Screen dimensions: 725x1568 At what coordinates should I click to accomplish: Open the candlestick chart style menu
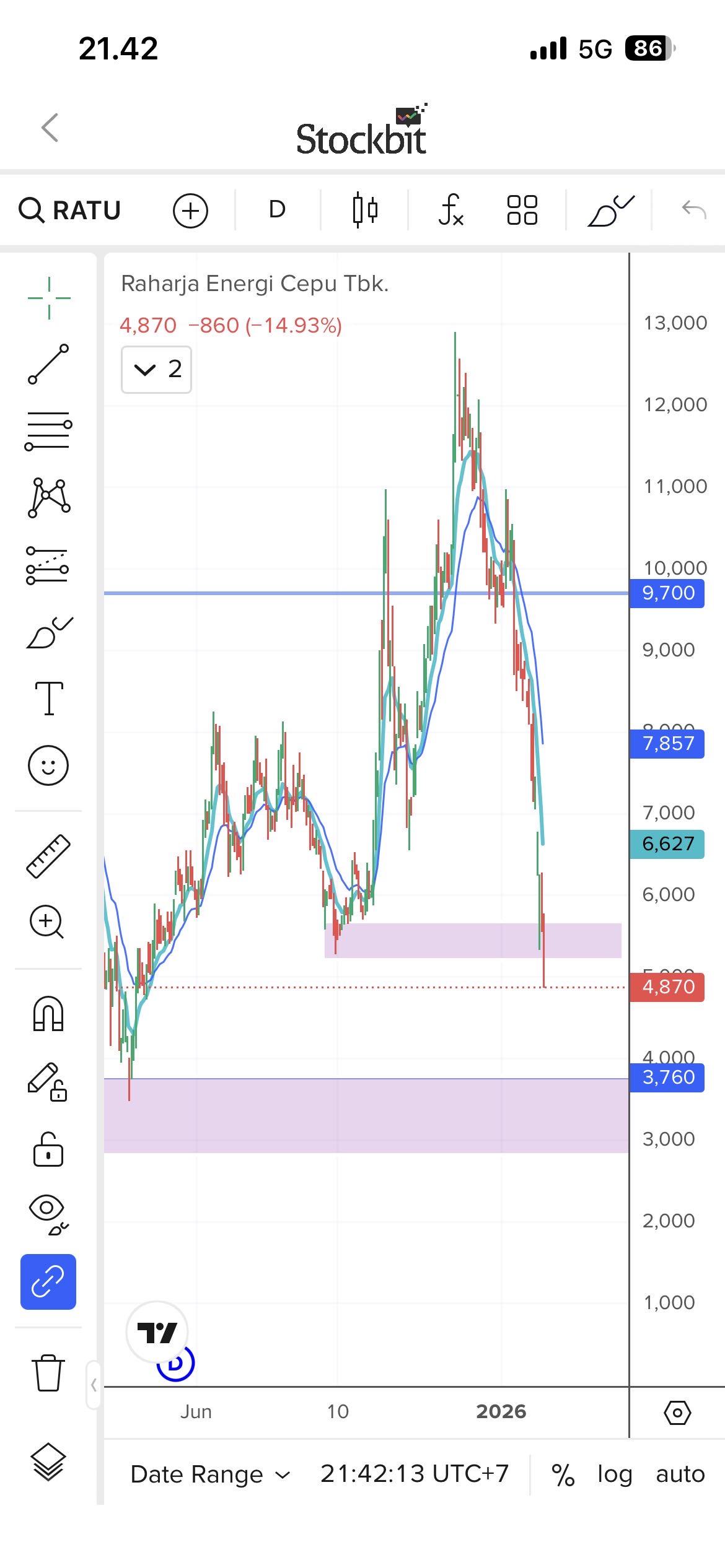[365, 210]
